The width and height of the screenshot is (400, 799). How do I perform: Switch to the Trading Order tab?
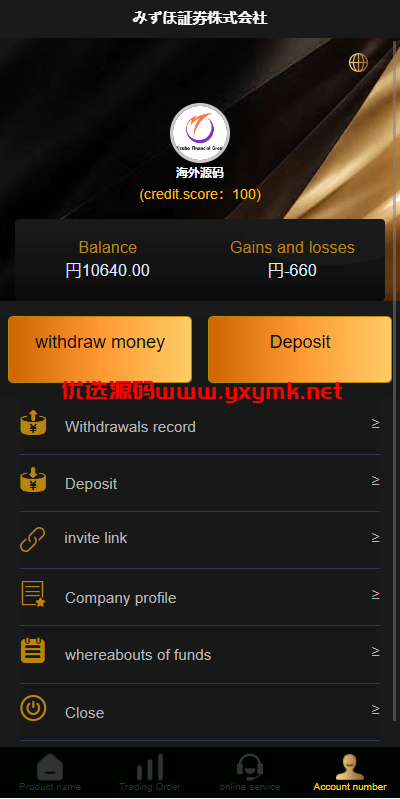150,773
